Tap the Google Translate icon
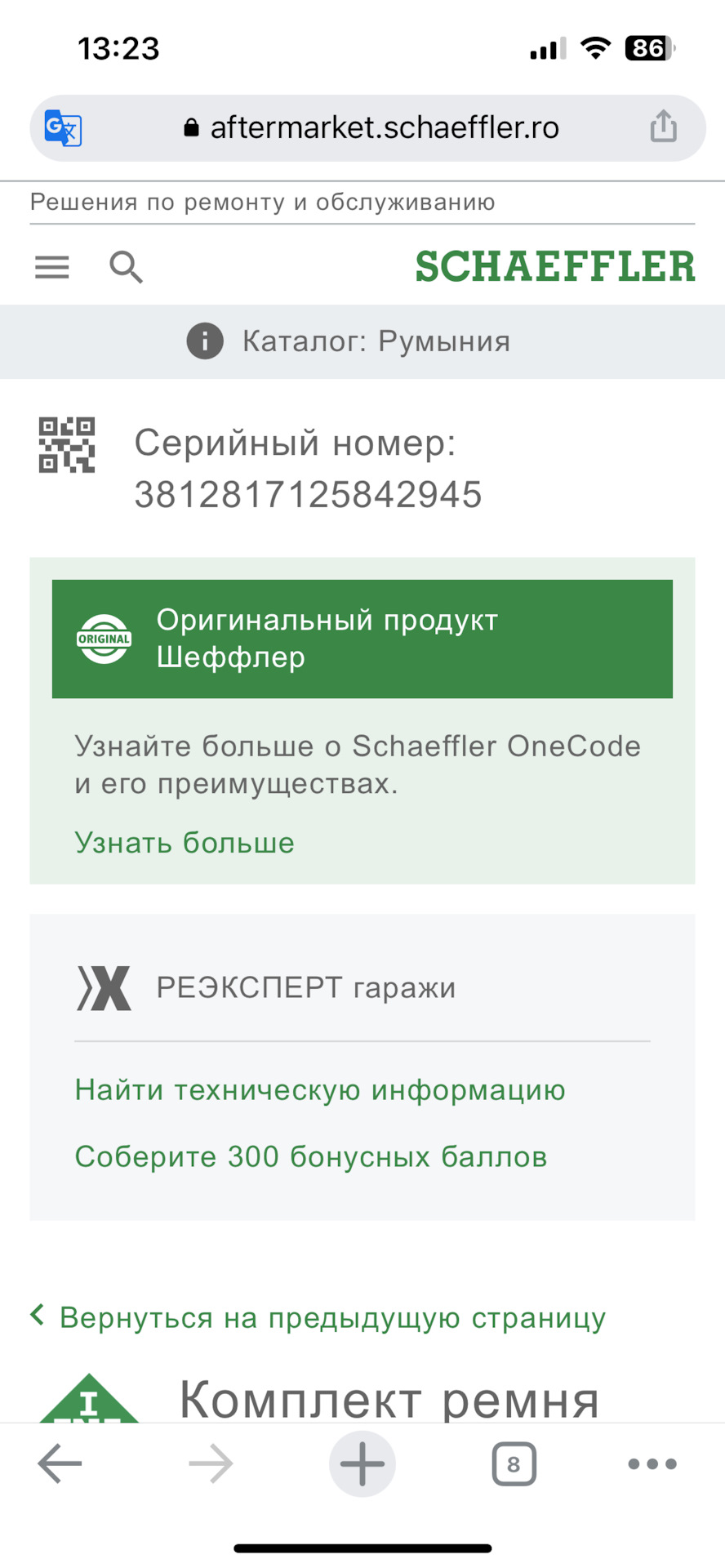Image resolution: width=725 pixels, height=1568 pixels. click(63, 128)
